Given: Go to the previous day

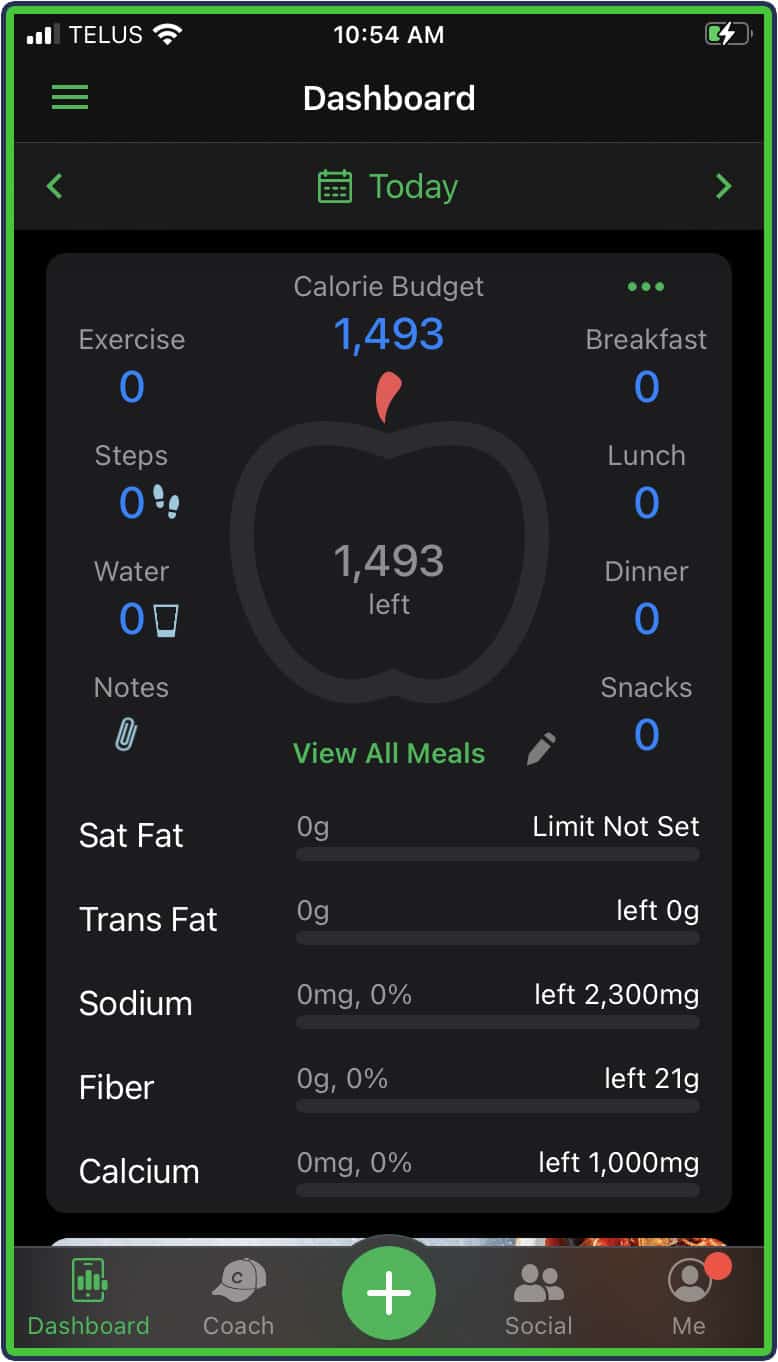Looking at the screenshot, I should pos(55,185).
